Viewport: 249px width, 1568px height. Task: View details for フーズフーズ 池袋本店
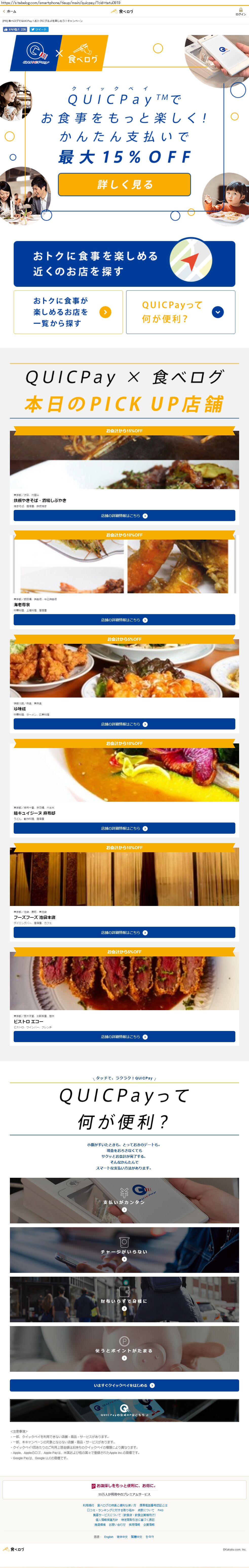pos(124,932)
